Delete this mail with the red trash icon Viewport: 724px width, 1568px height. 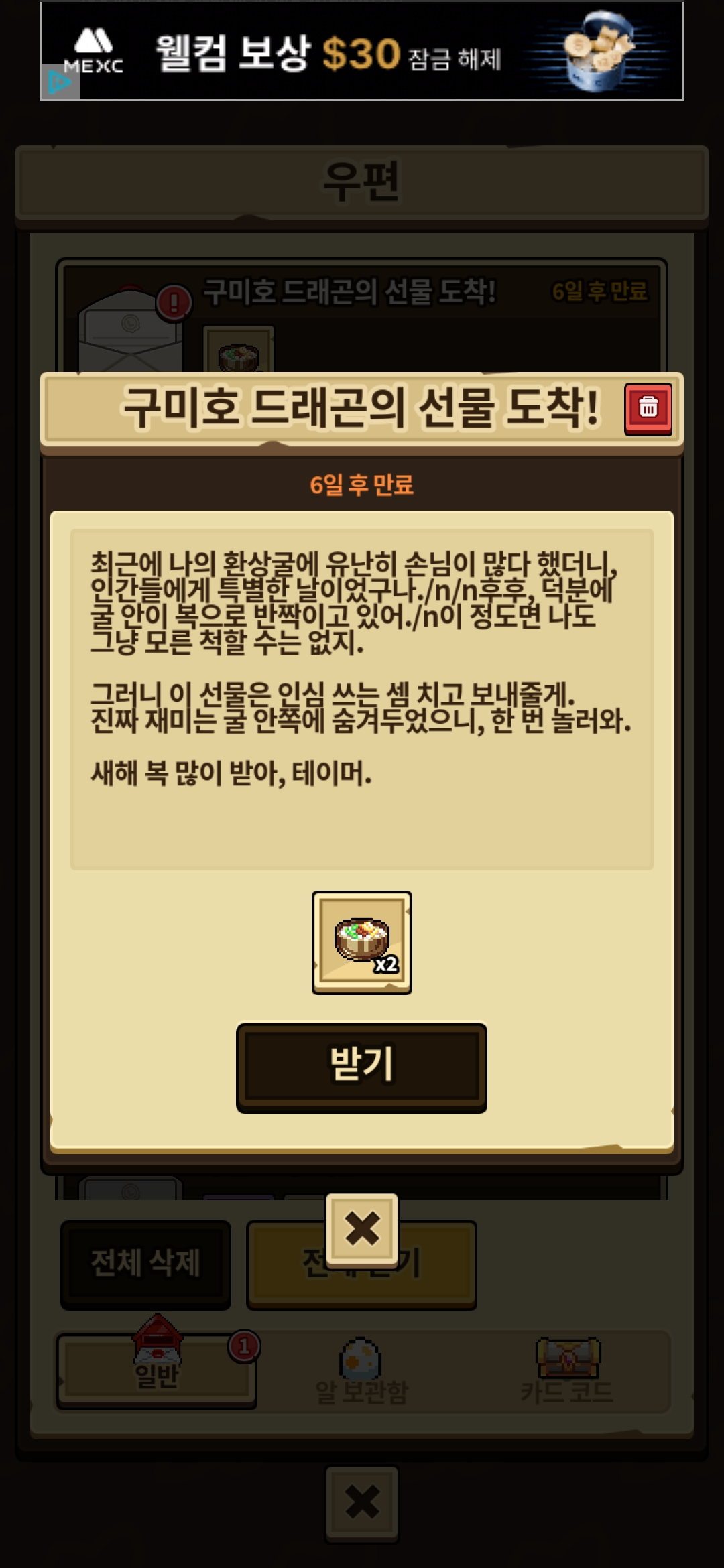pos(648,409)
